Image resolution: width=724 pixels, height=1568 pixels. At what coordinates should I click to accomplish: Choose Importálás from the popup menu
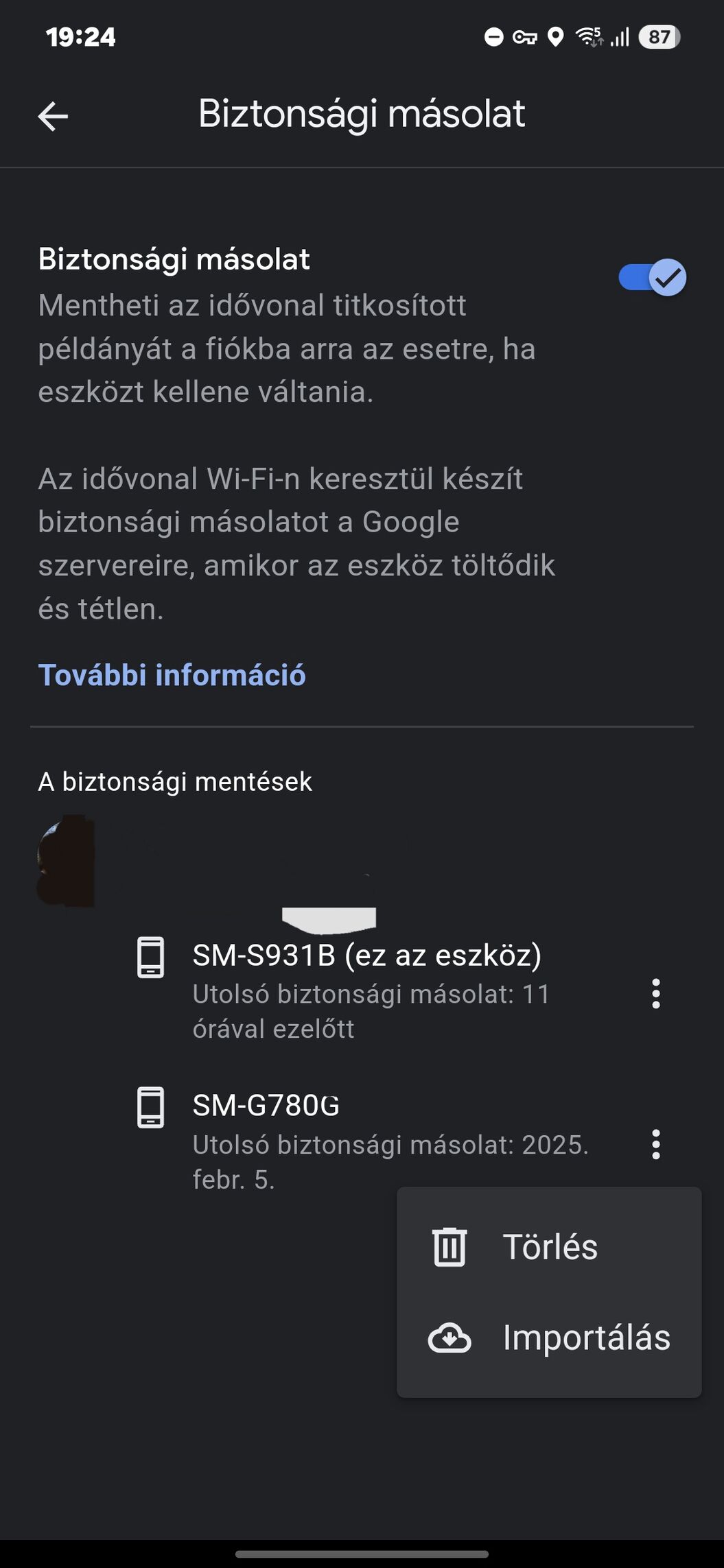tap(549, 1338)
